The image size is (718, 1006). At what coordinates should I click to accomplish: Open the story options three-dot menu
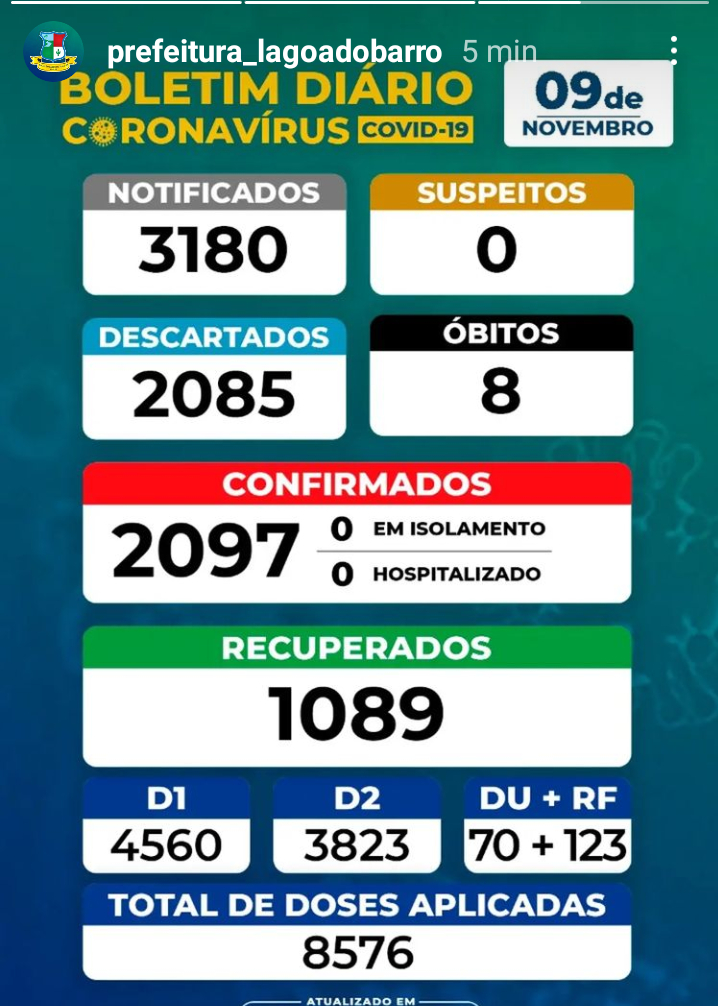[x=674, y=51]
